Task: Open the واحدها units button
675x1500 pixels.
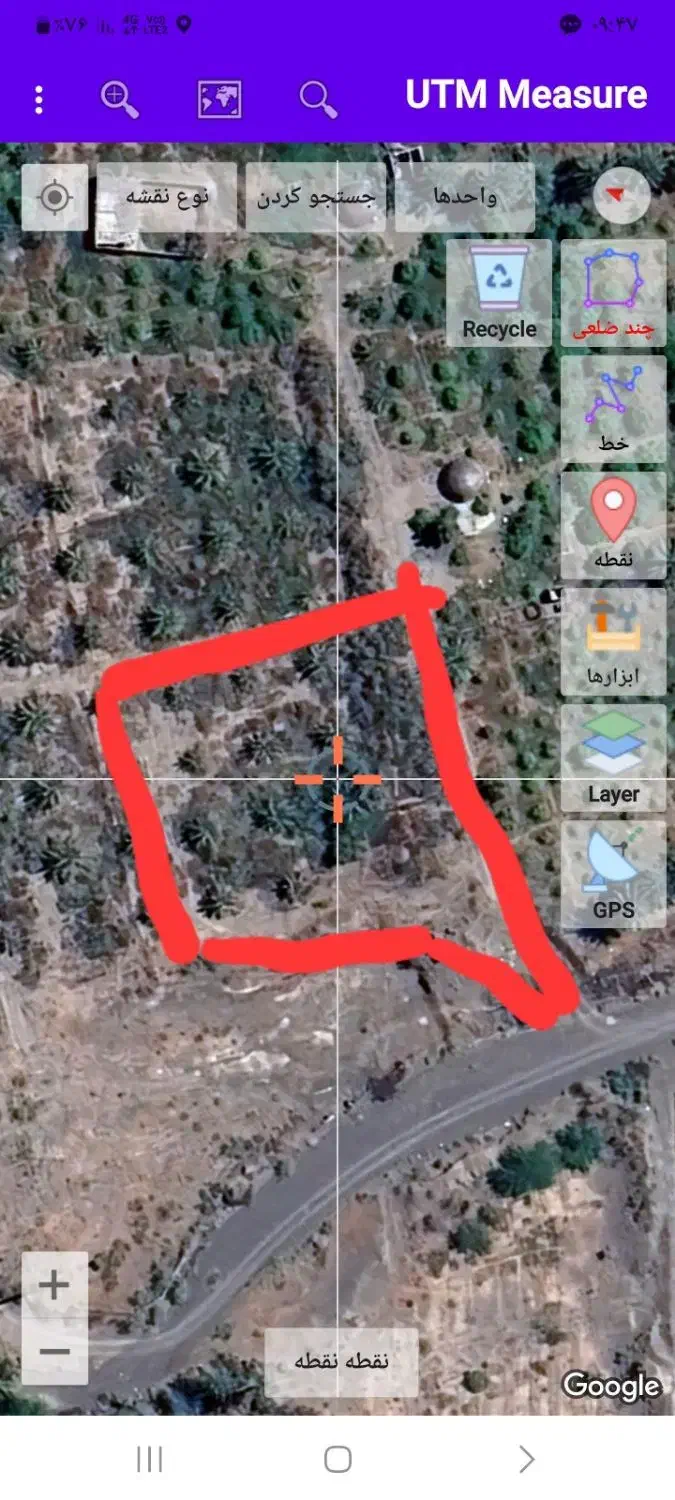Action: point(464,197)
